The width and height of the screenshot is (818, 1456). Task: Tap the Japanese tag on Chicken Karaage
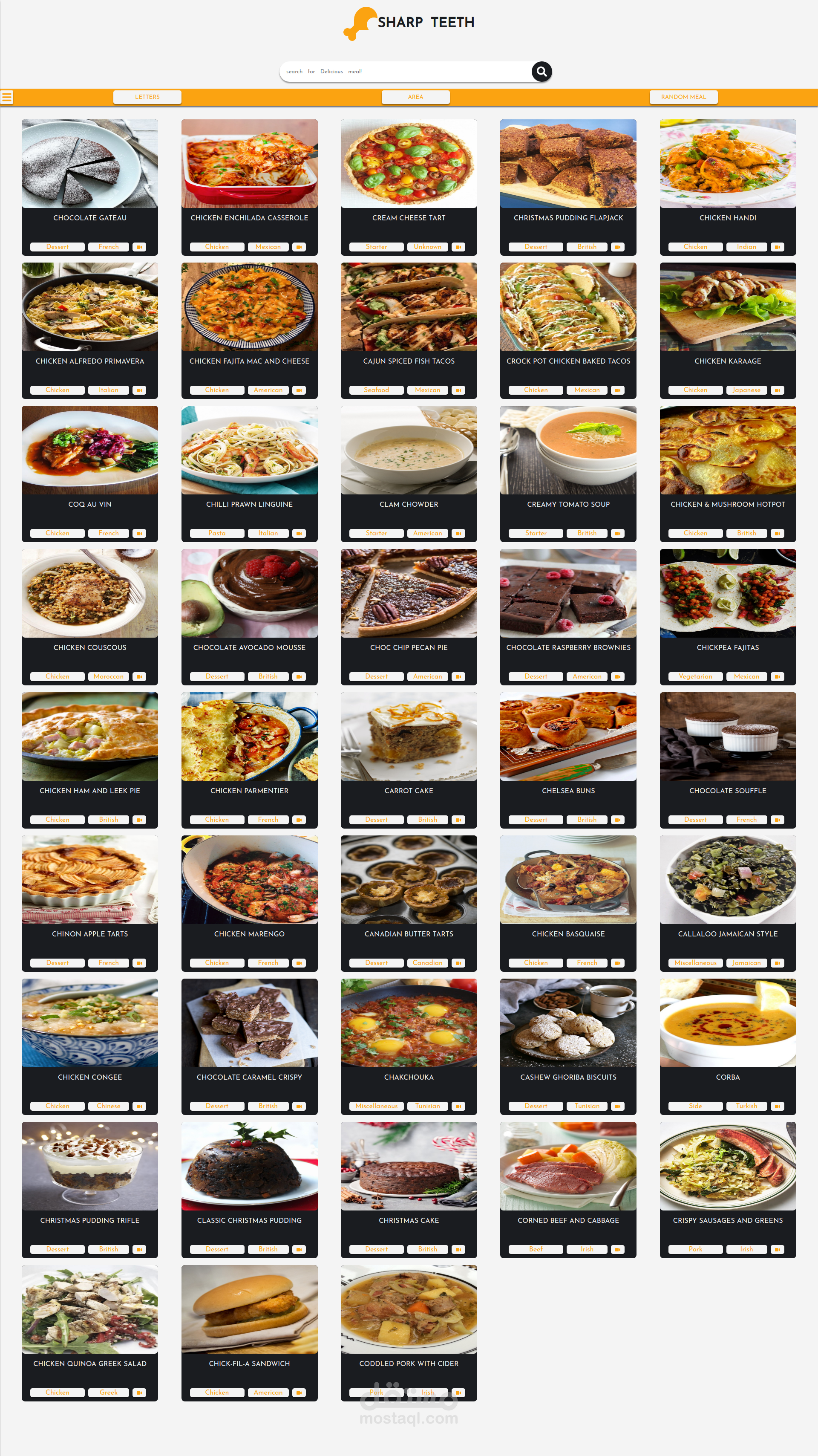tap(746, 390)
